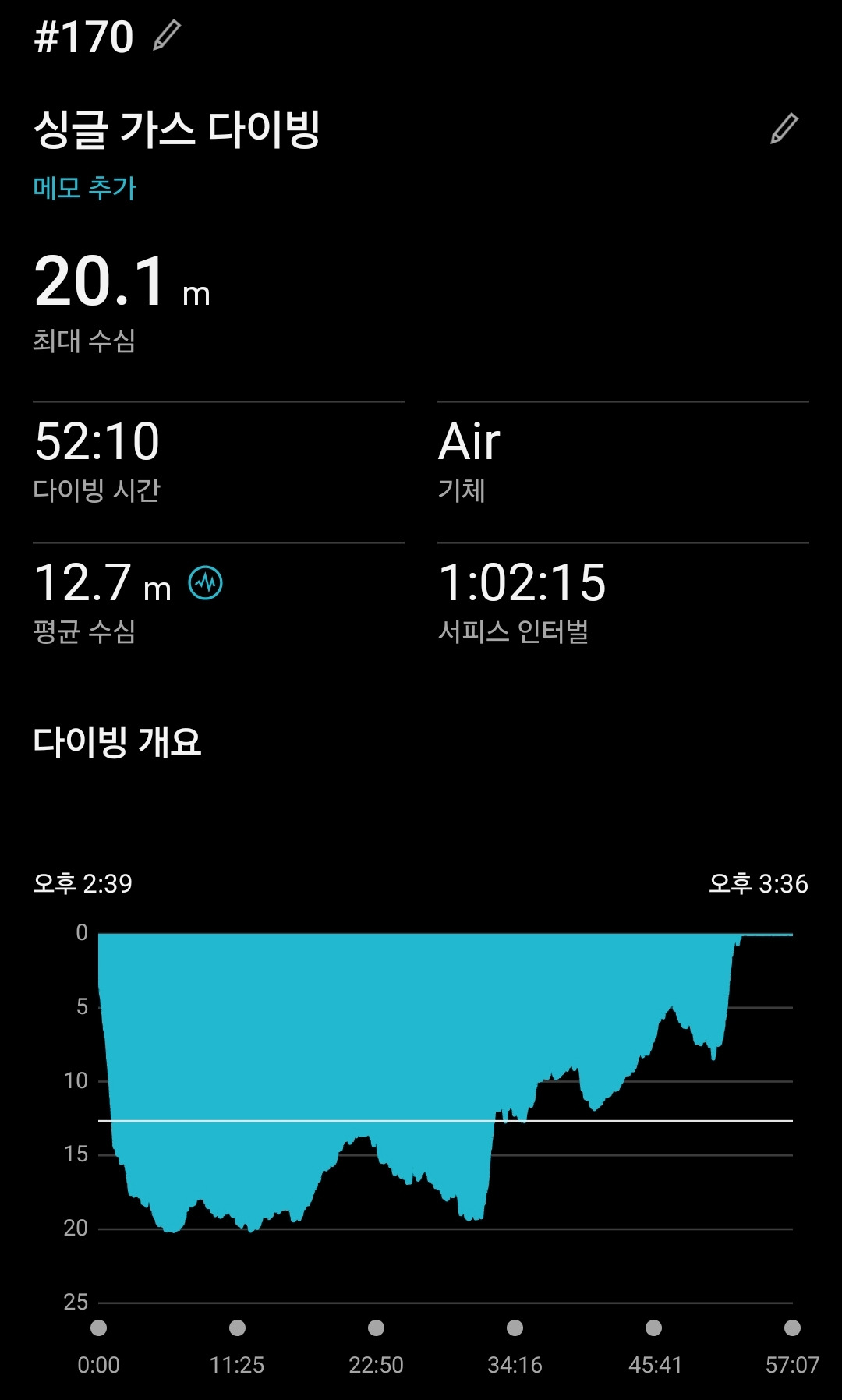Edit the 싱글 가스 다이빙 dive title
This screenshot has height=1400, width=842.
coord(784,129)
